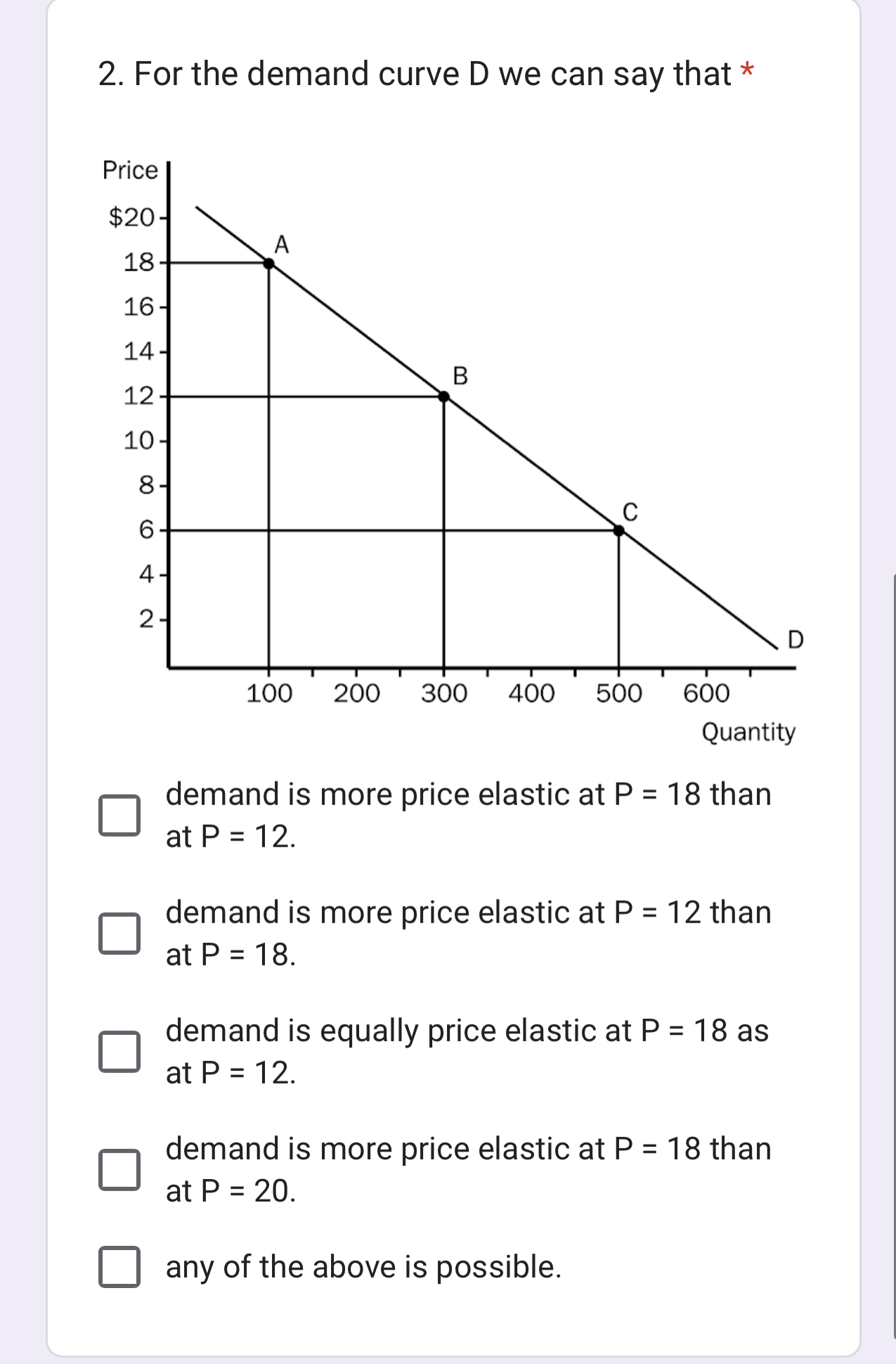Click point A on the demand curve

tap(268, 264)
